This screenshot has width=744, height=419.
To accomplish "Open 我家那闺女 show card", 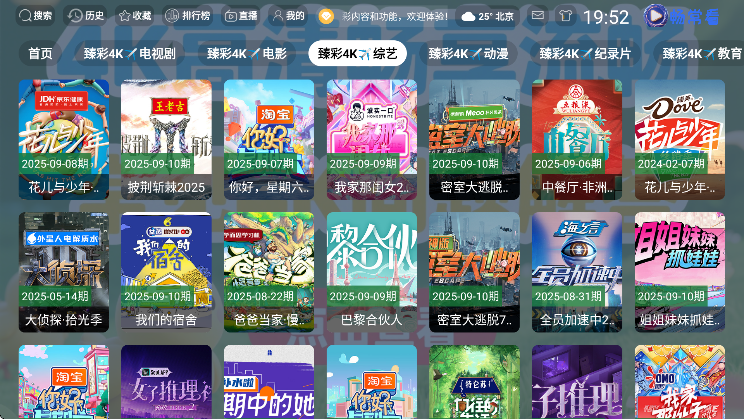I will pos(372,140).
